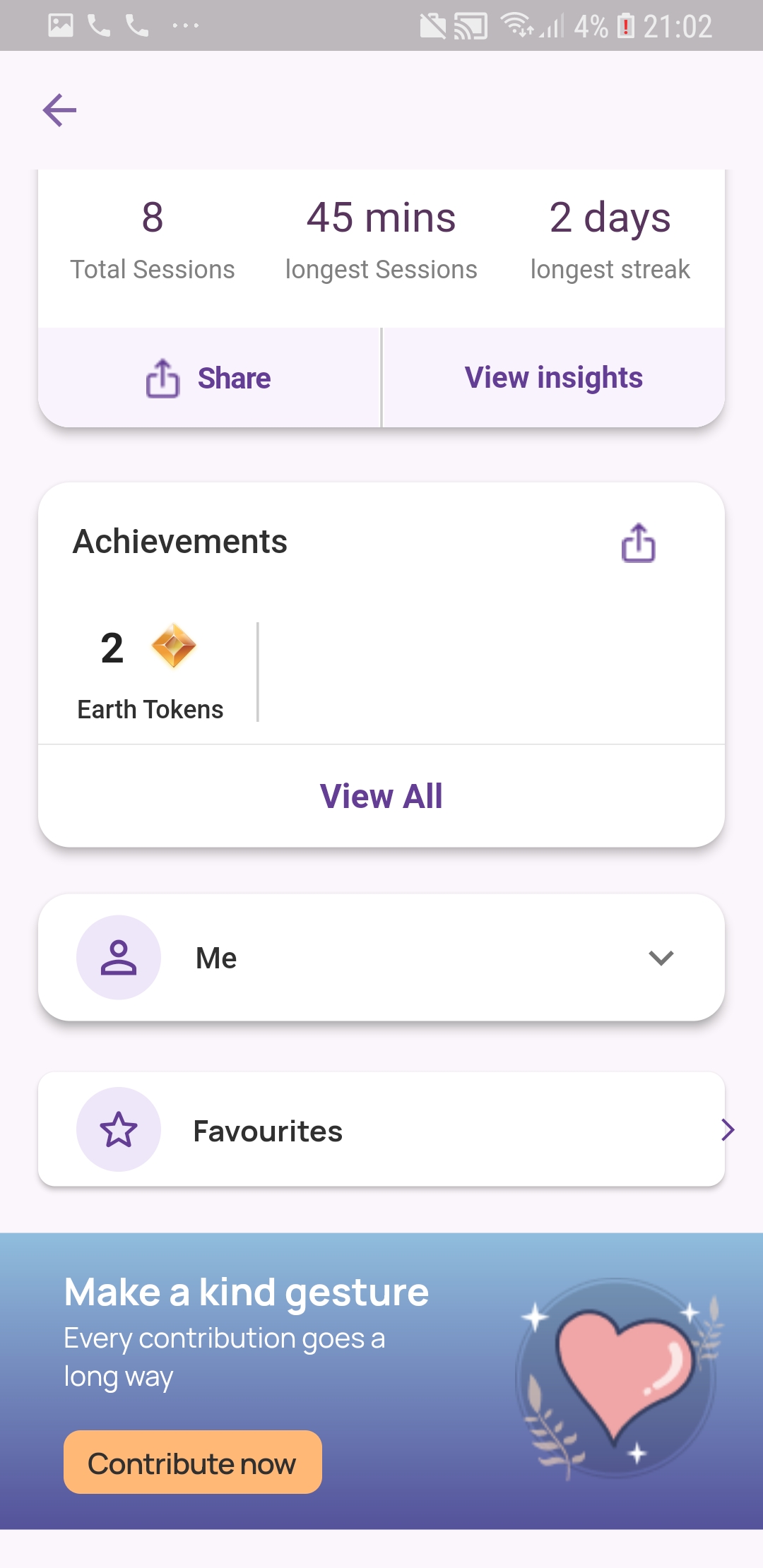View All achievements
The height and width of the screenshot is (1568, 763).
click(381, 796)
